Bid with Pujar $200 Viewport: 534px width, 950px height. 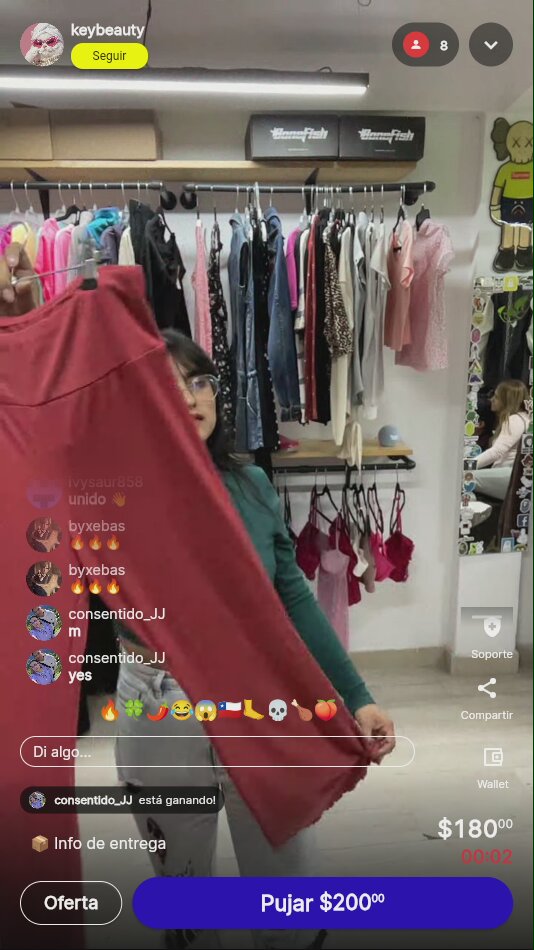click(322, 903)
